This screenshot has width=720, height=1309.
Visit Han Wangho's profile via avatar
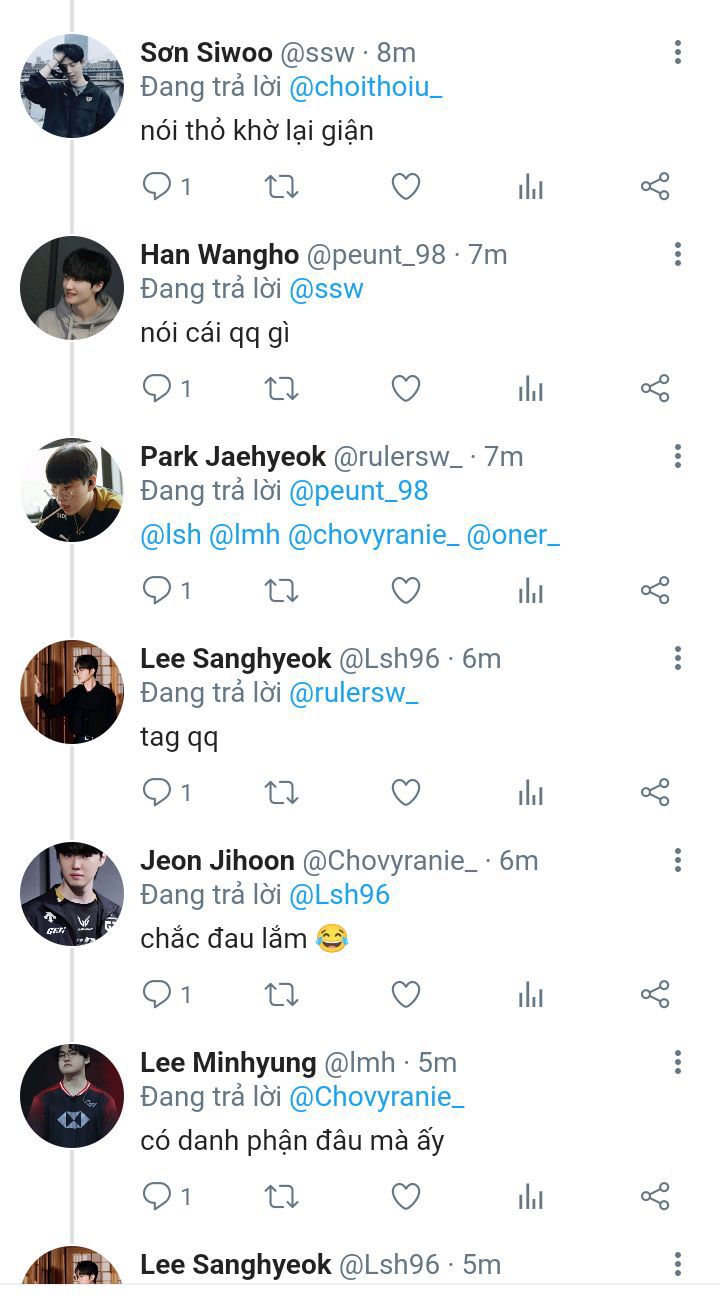click(x=72, y=288)
